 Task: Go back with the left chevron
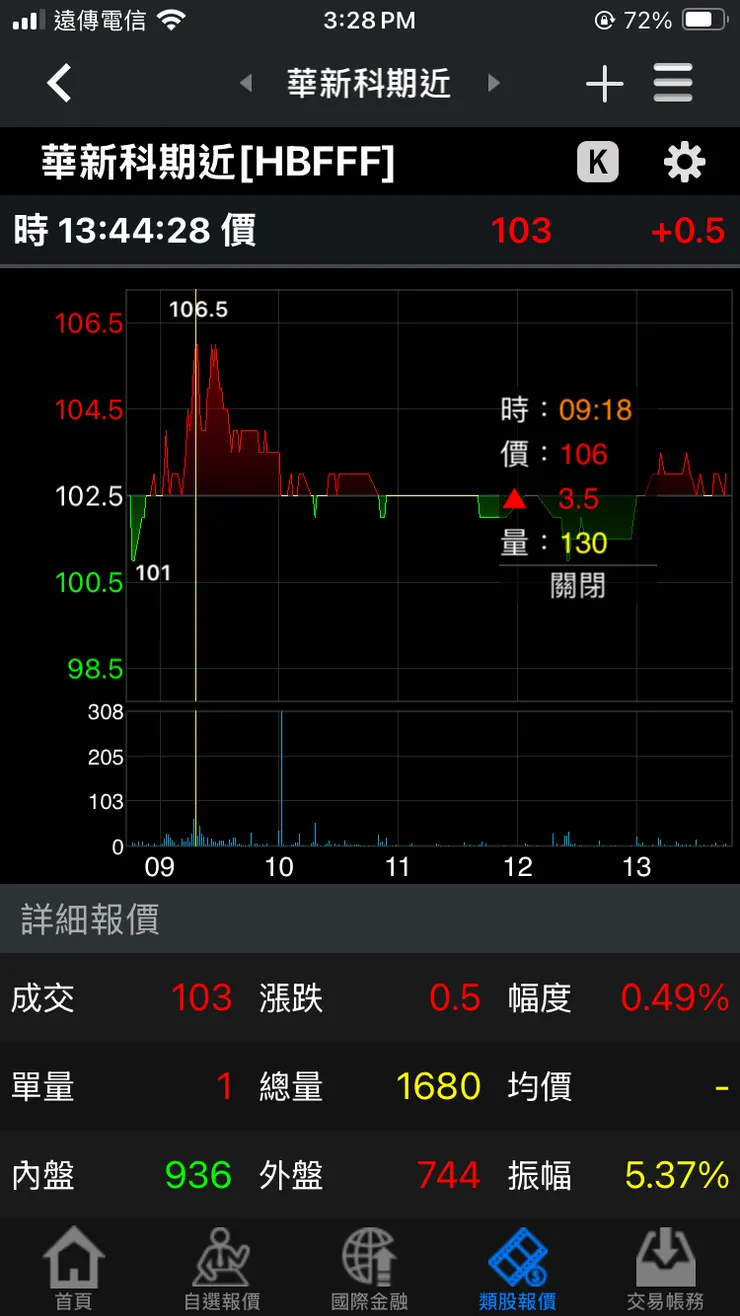[x=58, y=84]
